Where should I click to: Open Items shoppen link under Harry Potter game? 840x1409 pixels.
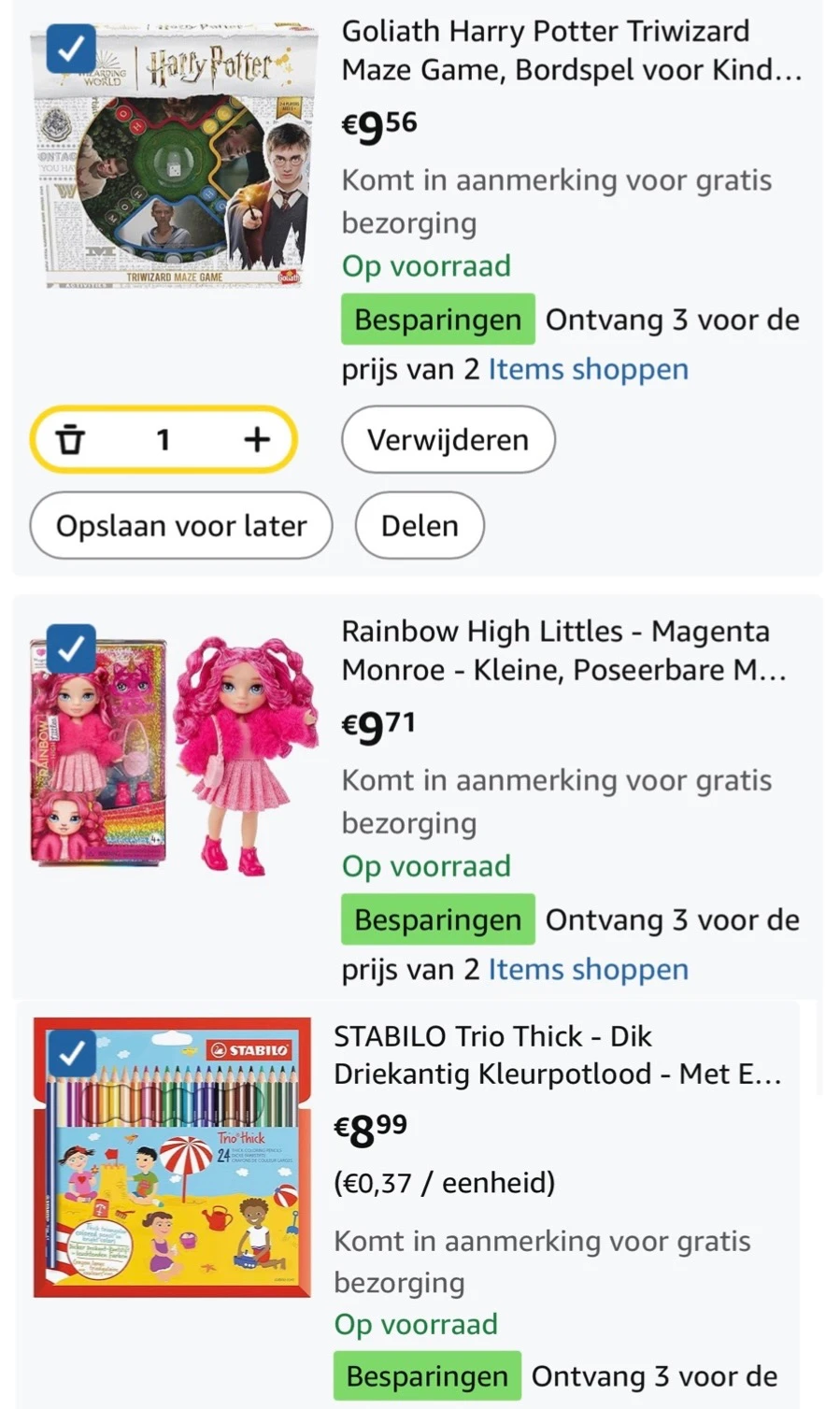click(x=588, y=369)
